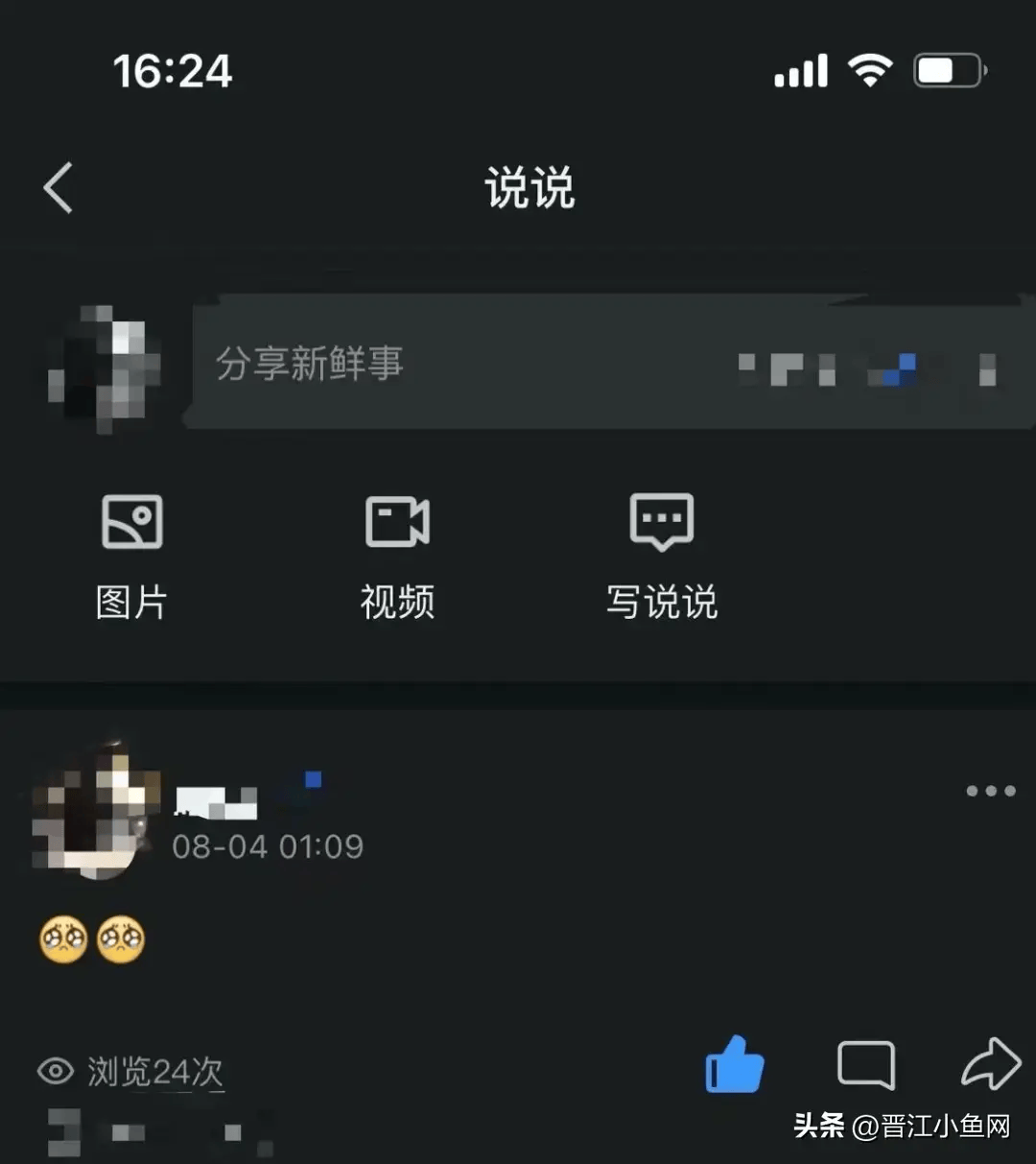Share the 08-04 01:09 post
1036x1164 pixels.
990,1063
